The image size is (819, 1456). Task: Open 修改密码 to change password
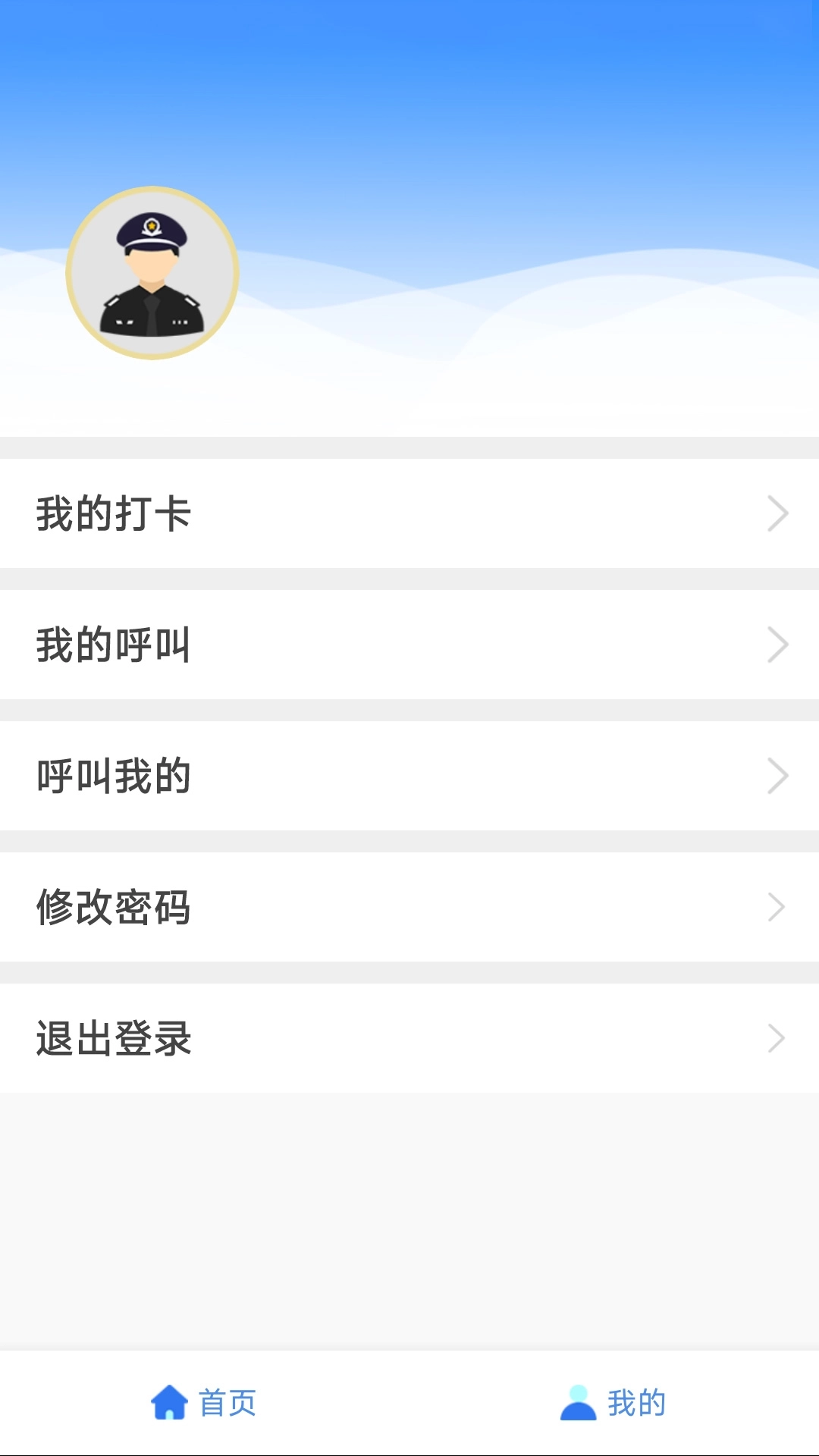(x=303, y=907)
